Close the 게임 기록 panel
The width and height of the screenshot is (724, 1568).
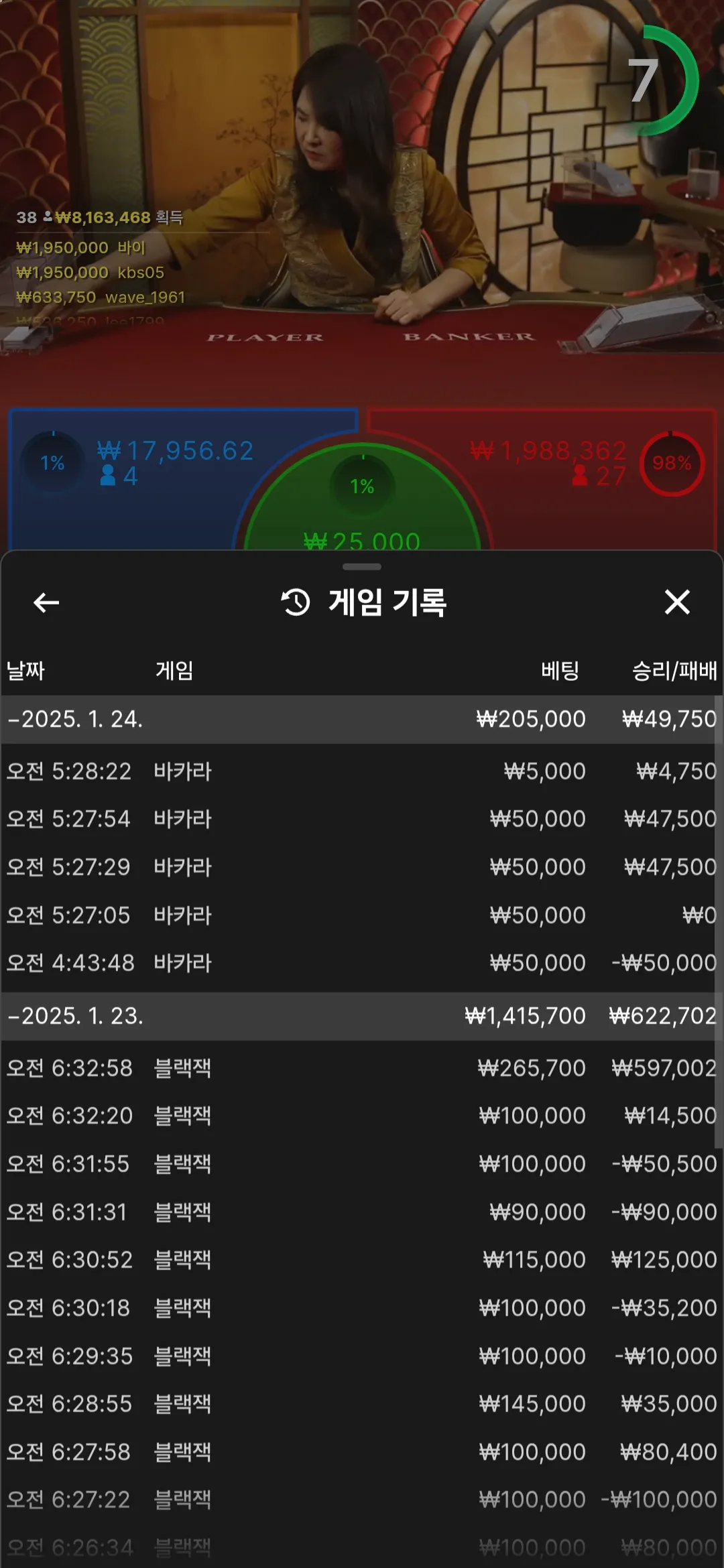point(677,602)
